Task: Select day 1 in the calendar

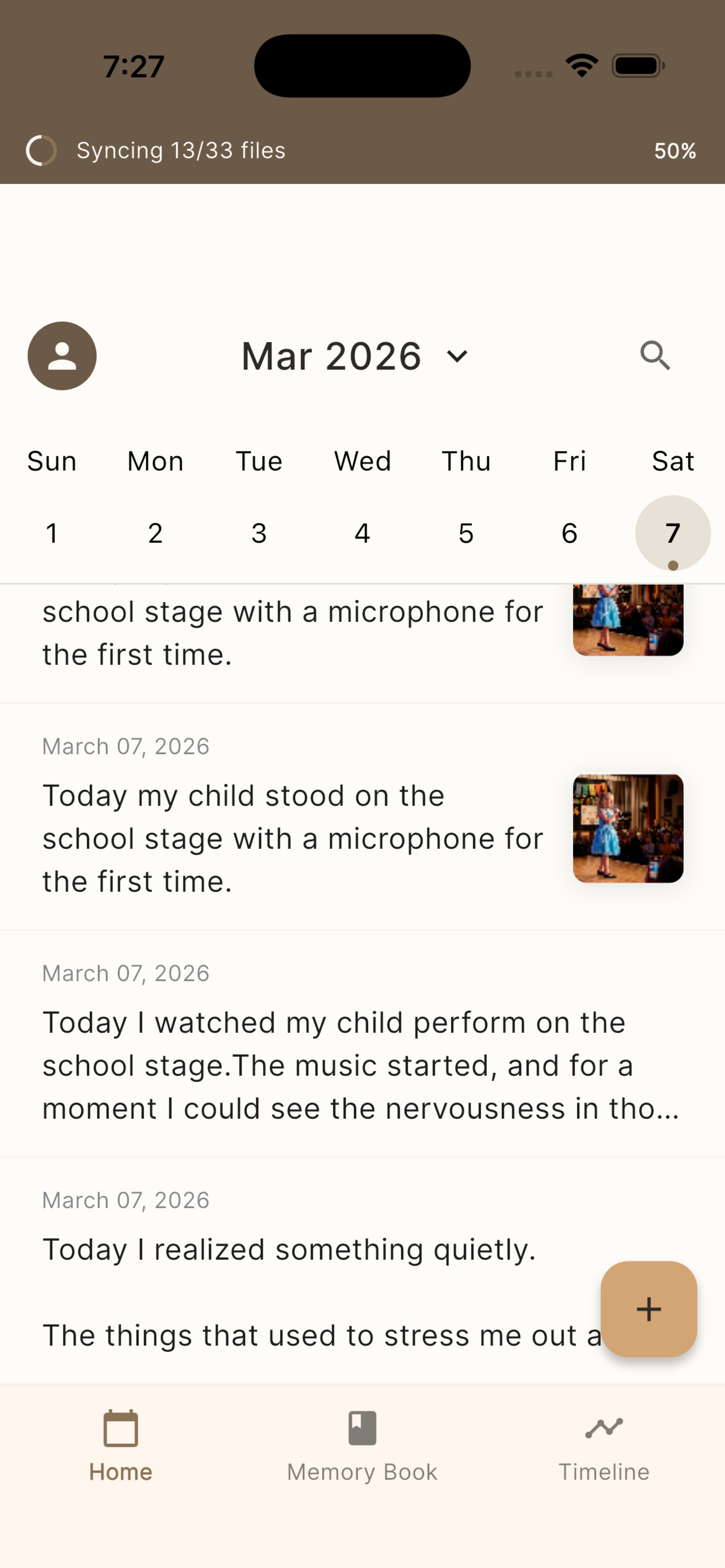Action: coord(52,533)
